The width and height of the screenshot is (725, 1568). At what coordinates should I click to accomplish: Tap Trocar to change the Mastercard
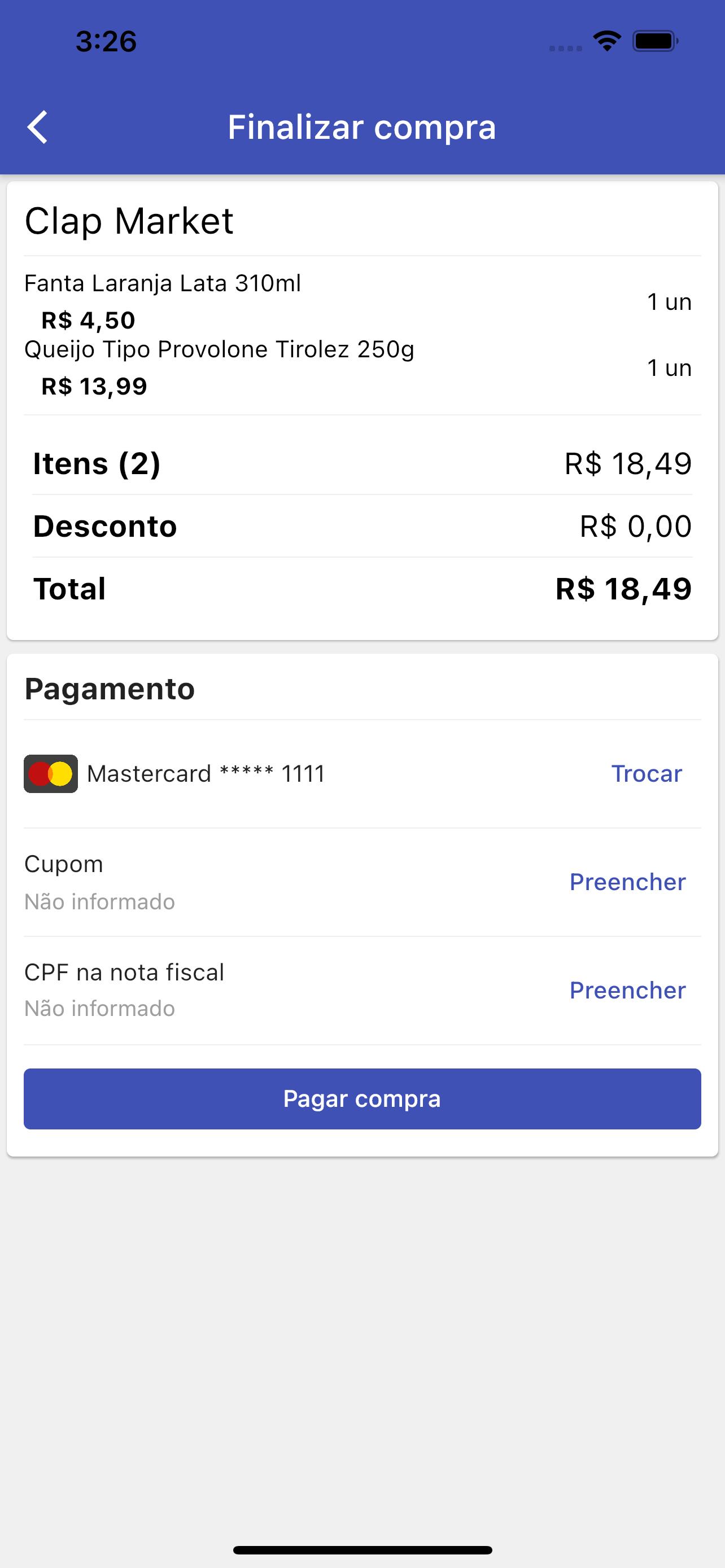647,774
